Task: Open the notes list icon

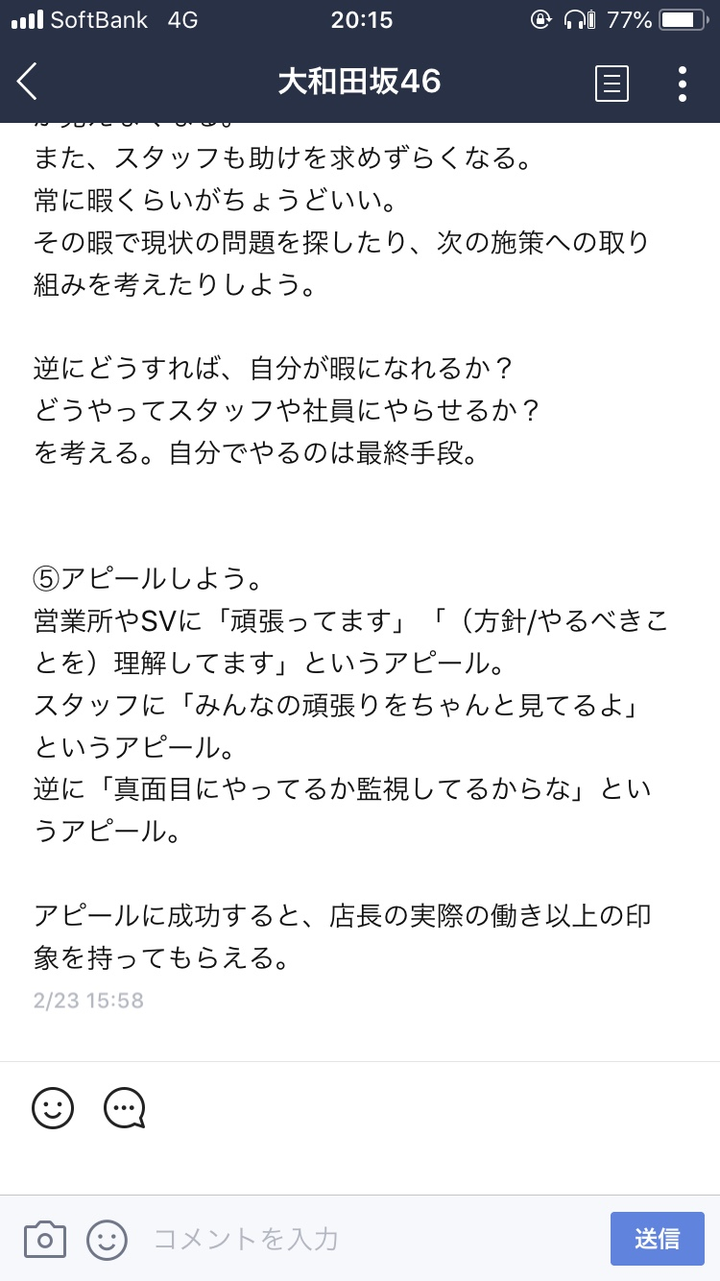Action: point(611,83)
